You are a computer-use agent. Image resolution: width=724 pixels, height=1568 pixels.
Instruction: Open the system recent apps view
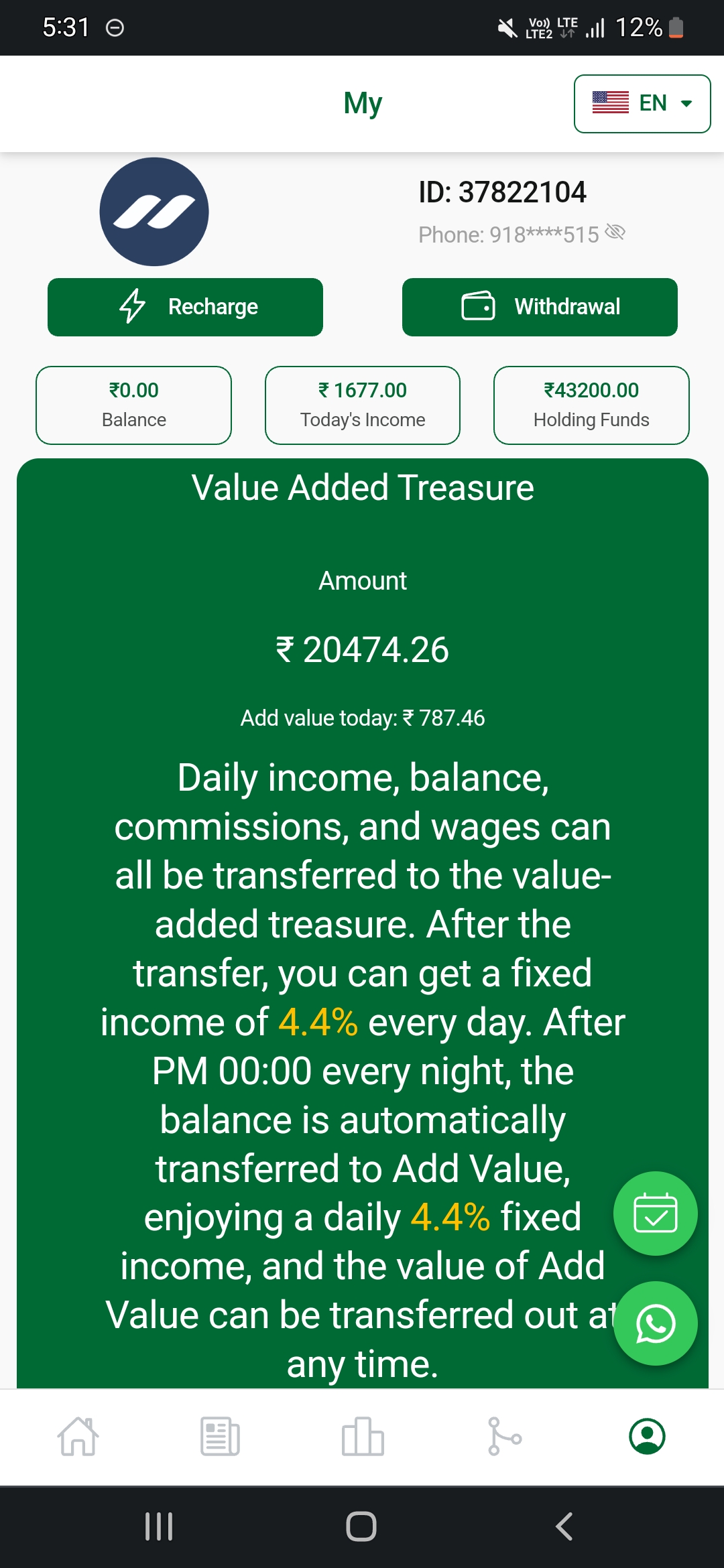point(159,1526)
